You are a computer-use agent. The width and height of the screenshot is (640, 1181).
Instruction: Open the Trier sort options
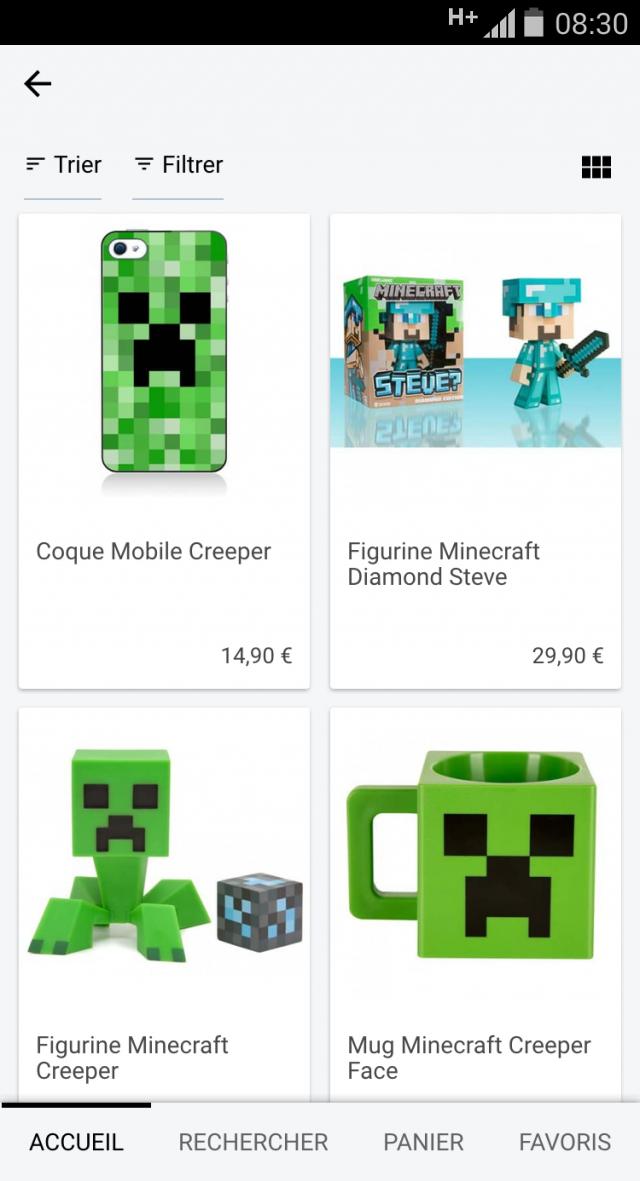tap(63, 165)
